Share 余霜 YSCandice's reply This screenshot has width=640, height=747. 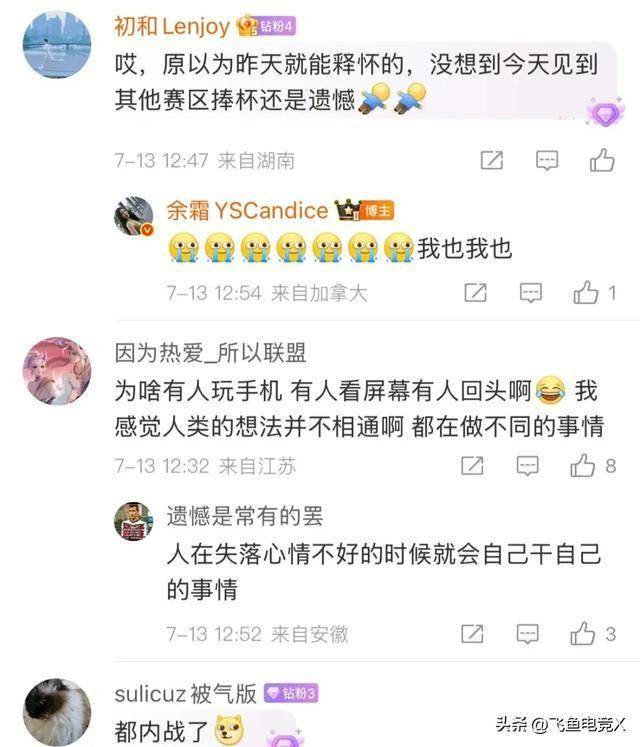476,292
